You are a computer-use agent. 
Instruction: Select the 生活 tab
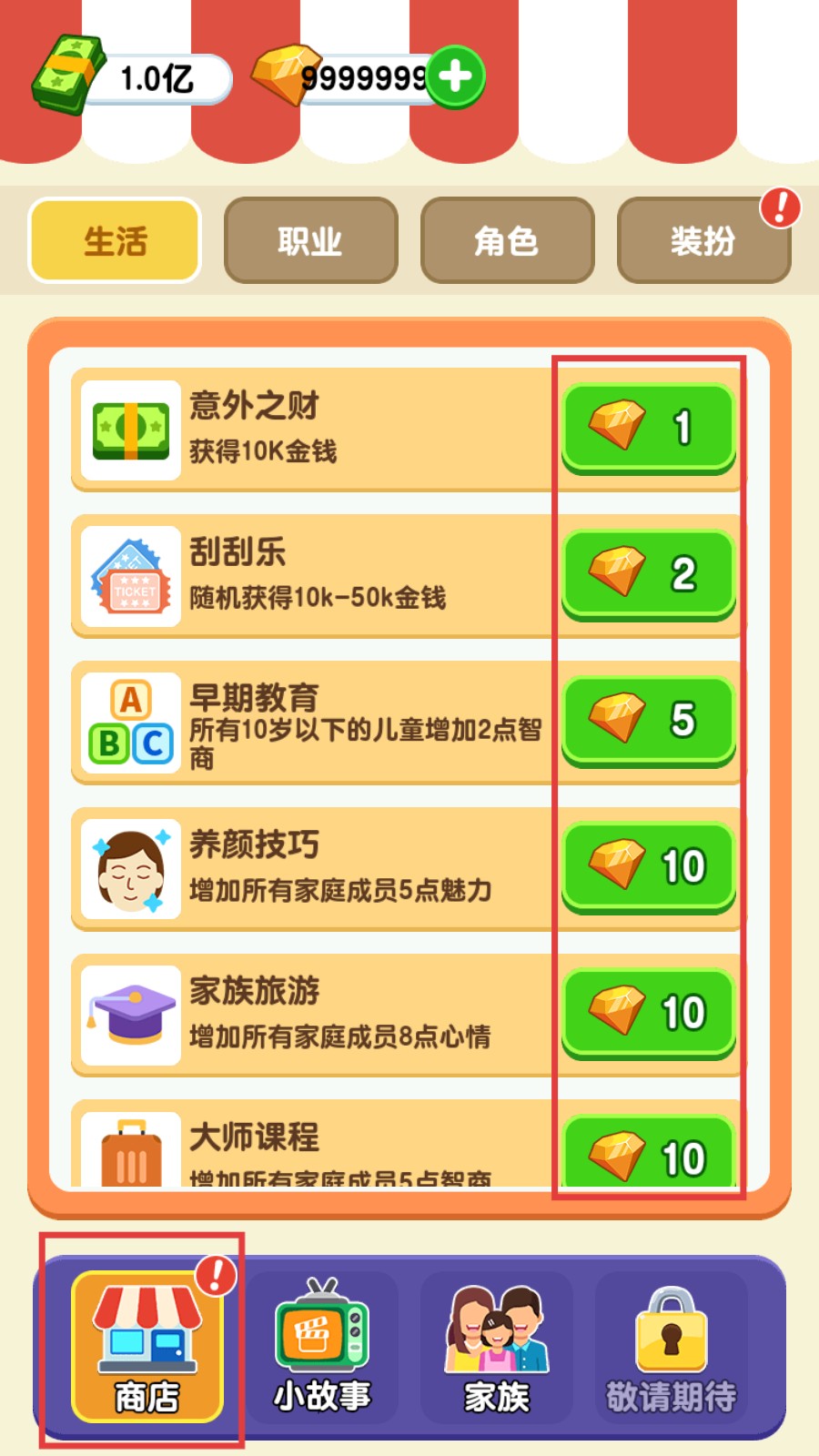pos(115,241)
